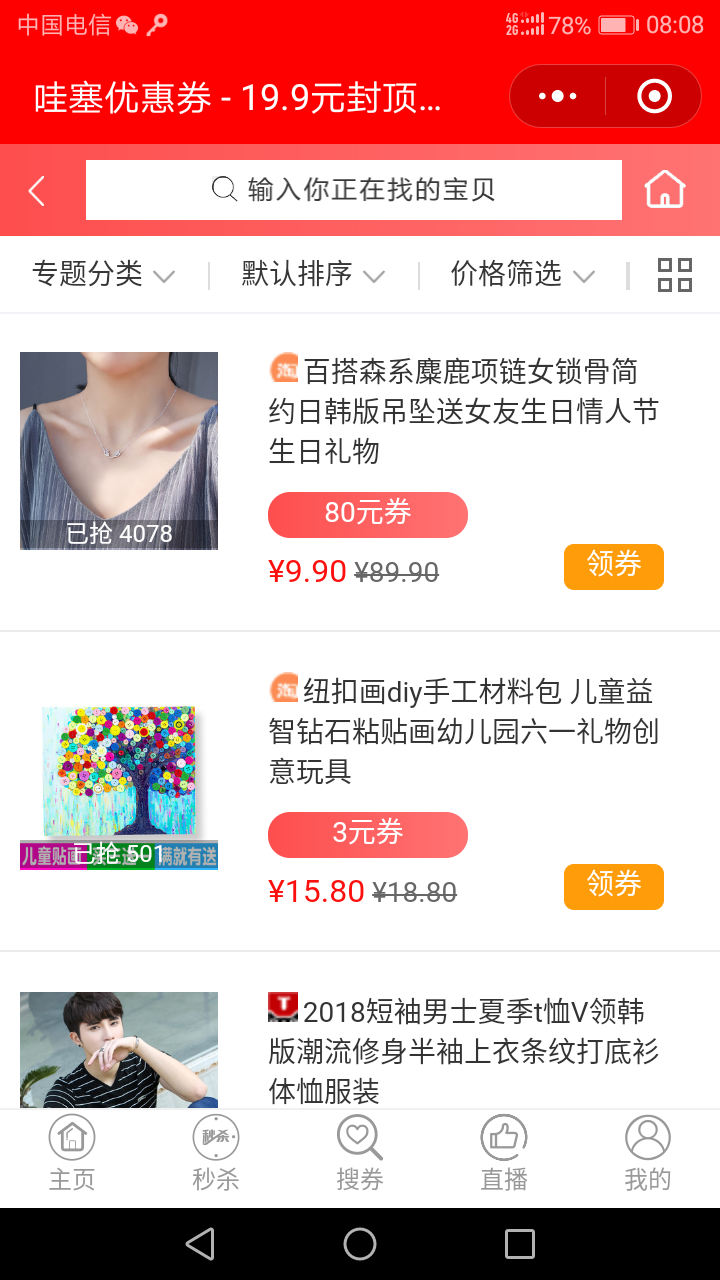Screen dimensions: 720x1280
Task: Switch to grid view layout
Action: 675,274
